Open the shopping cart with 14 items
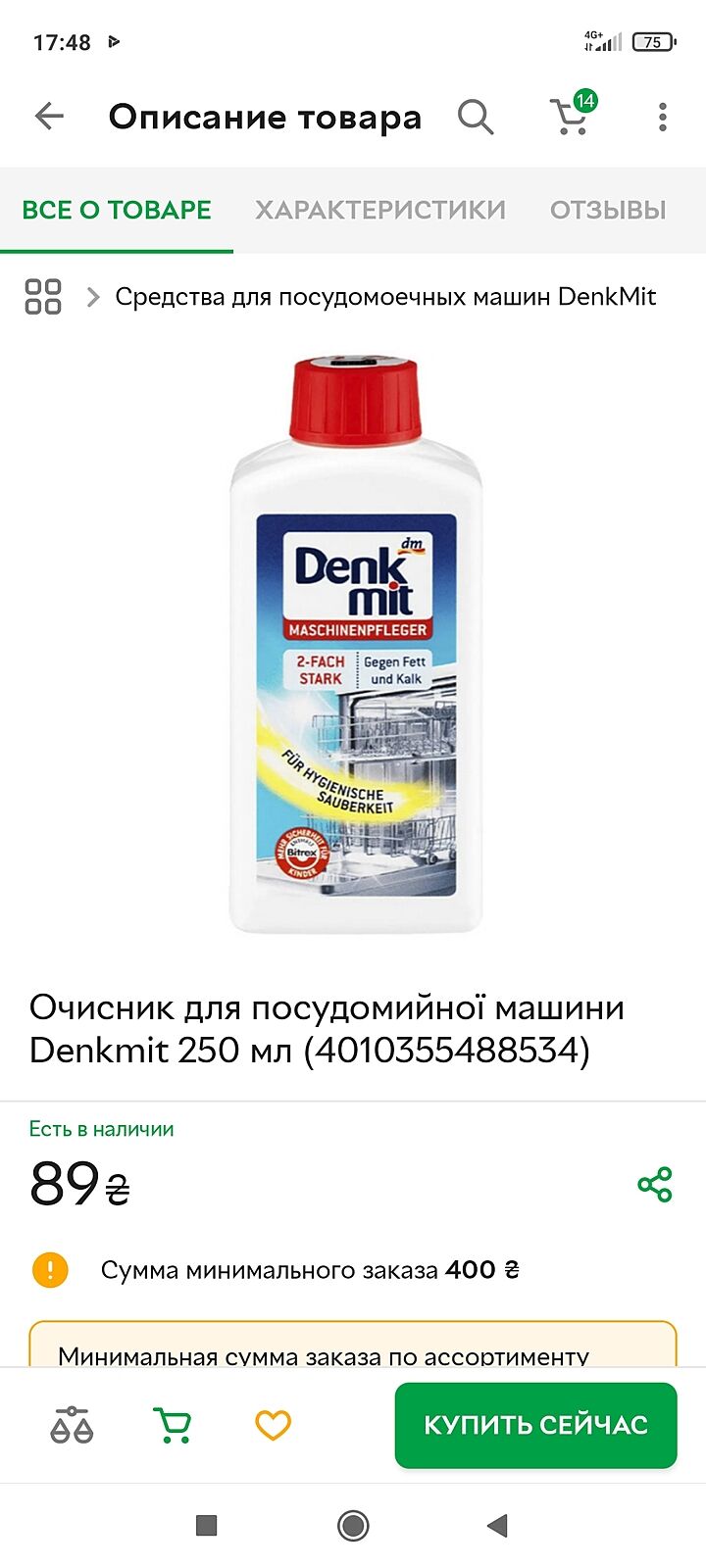Image resolution: width=706 pixels, height=1568 pixels. (571, 117)
